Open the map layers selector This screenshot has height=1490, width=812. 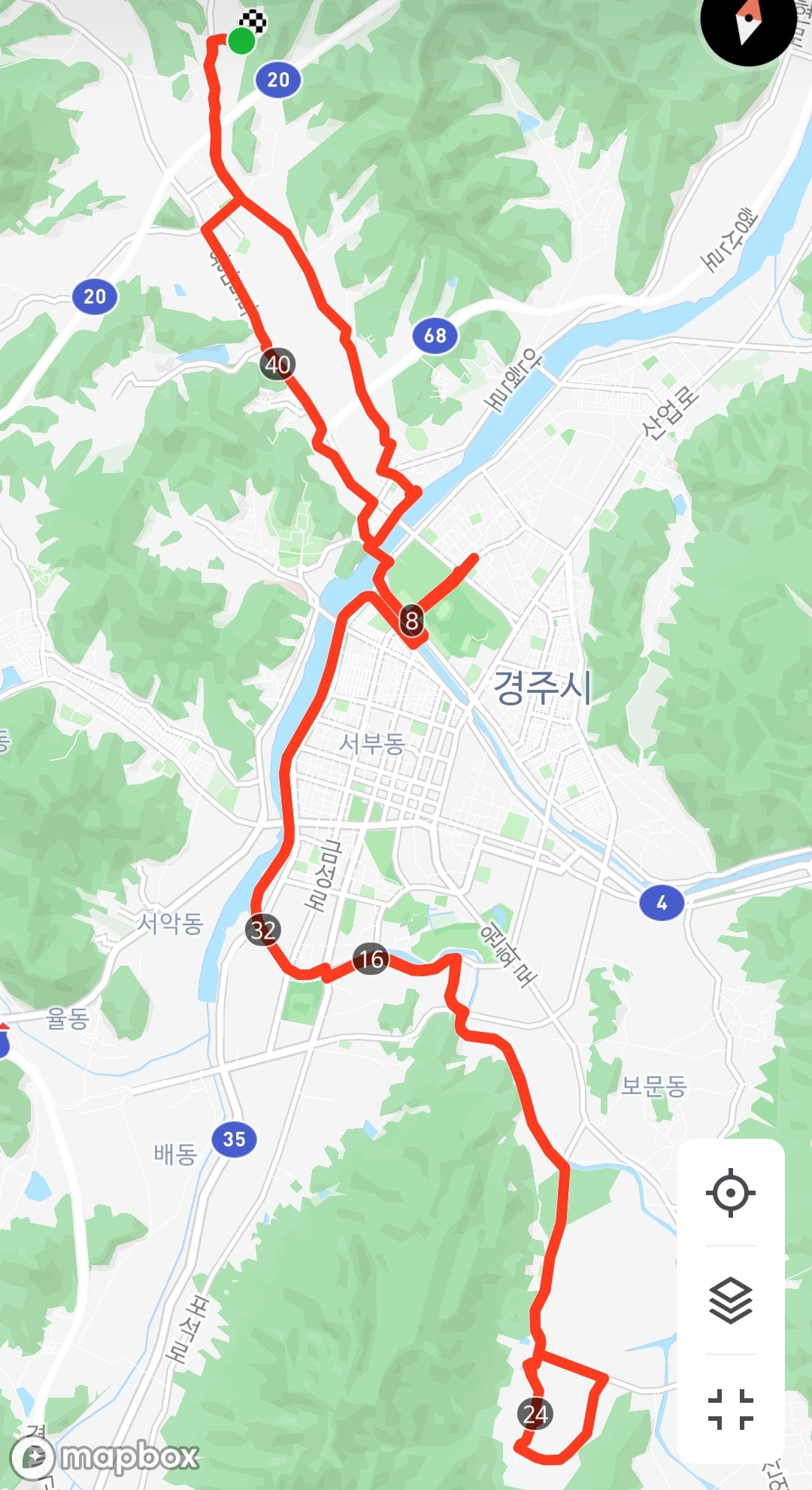(x=730, y=1300)
